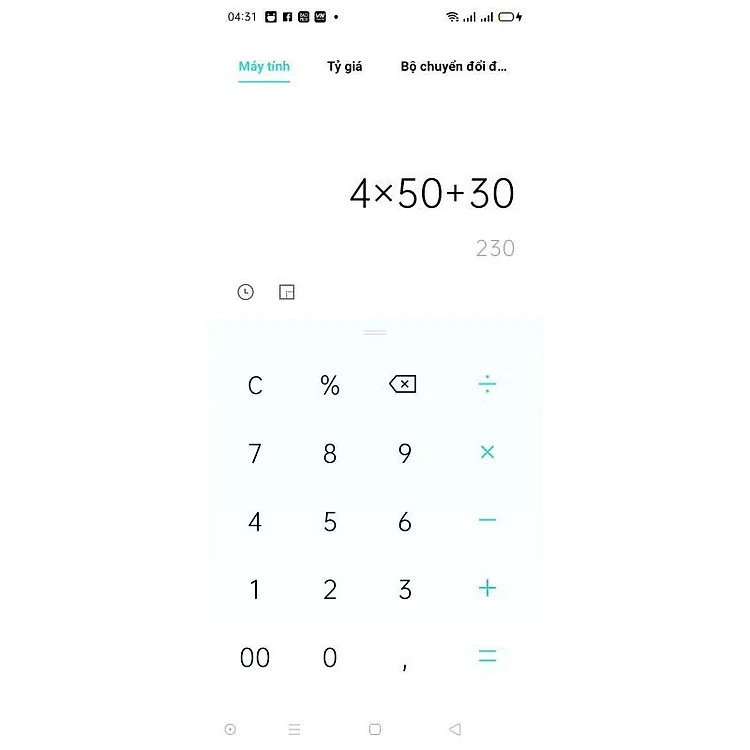Enter the digit 7

point(255,453)
